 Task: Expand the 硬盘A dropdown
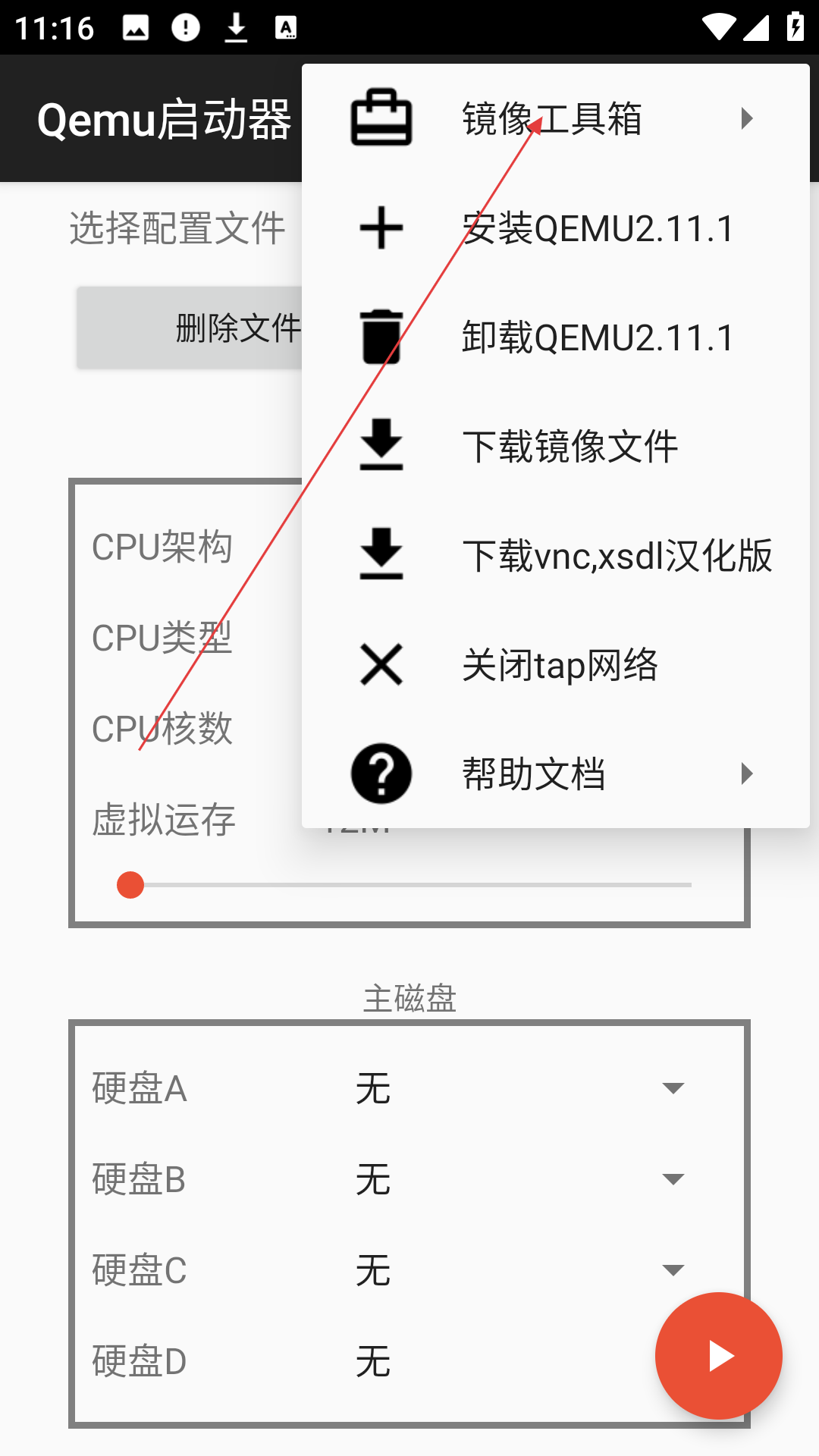[x=521, y=1088]
